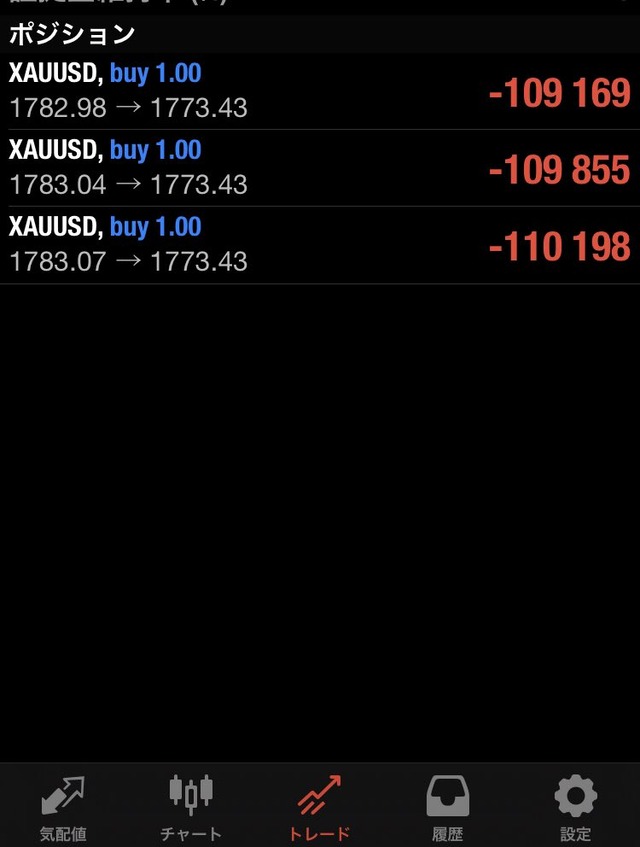Switch to the 気配値 quotes tab

coord(63,807)
